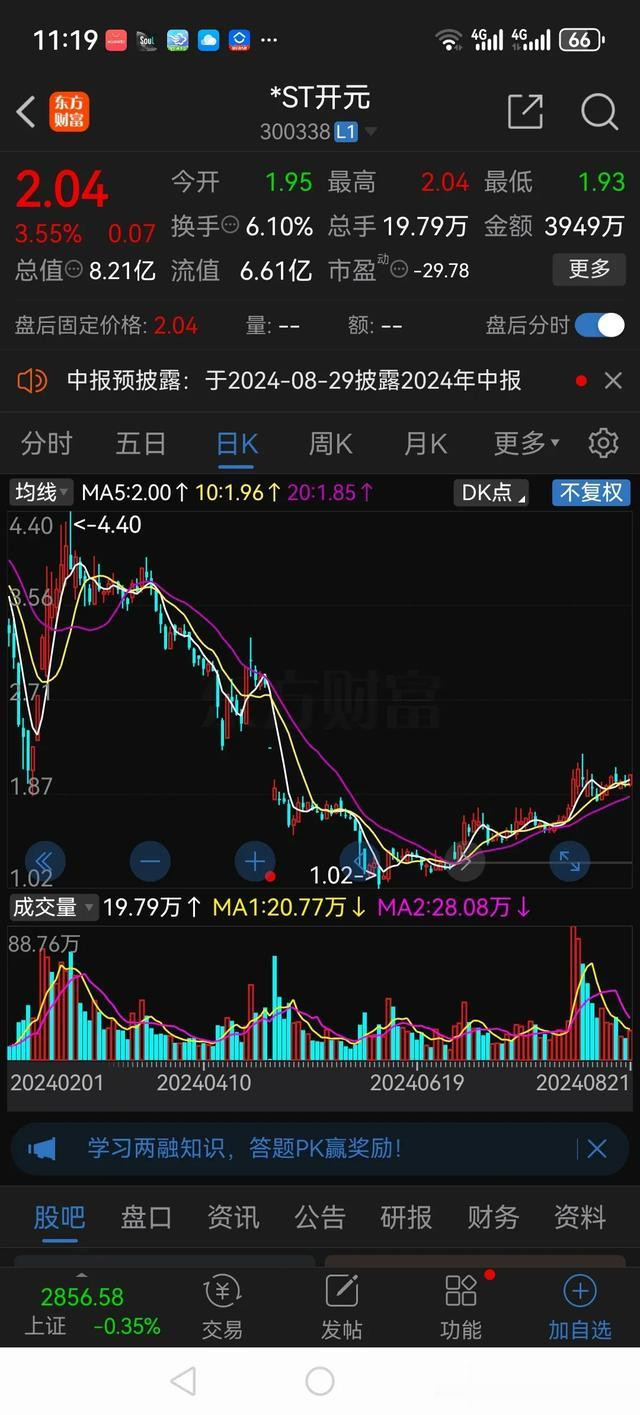Zoom in the K-line chart with plus
This screenshot has width=640, height=1415.
[255, 861]
